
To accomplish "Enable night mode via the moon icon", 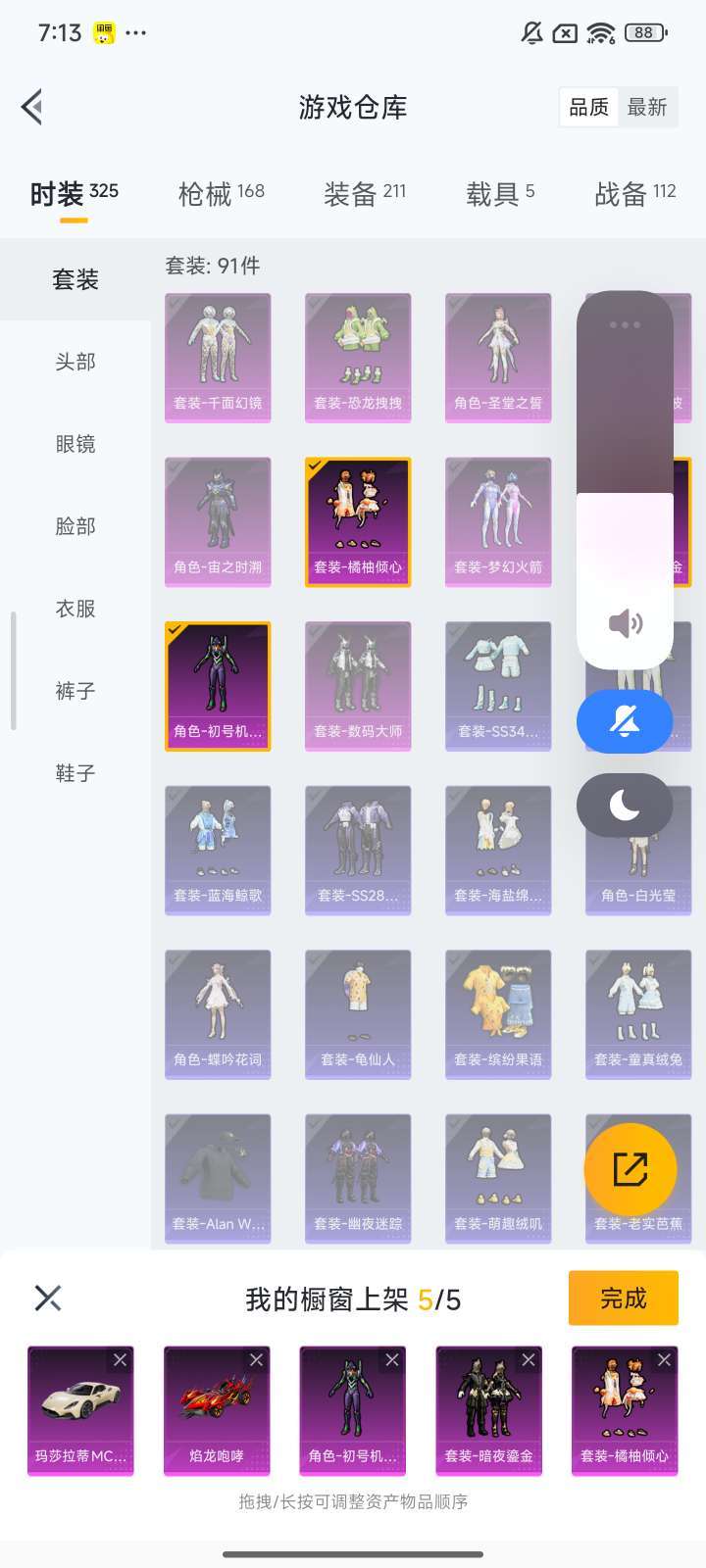I will pyautogui.click(x=625, y=805).
